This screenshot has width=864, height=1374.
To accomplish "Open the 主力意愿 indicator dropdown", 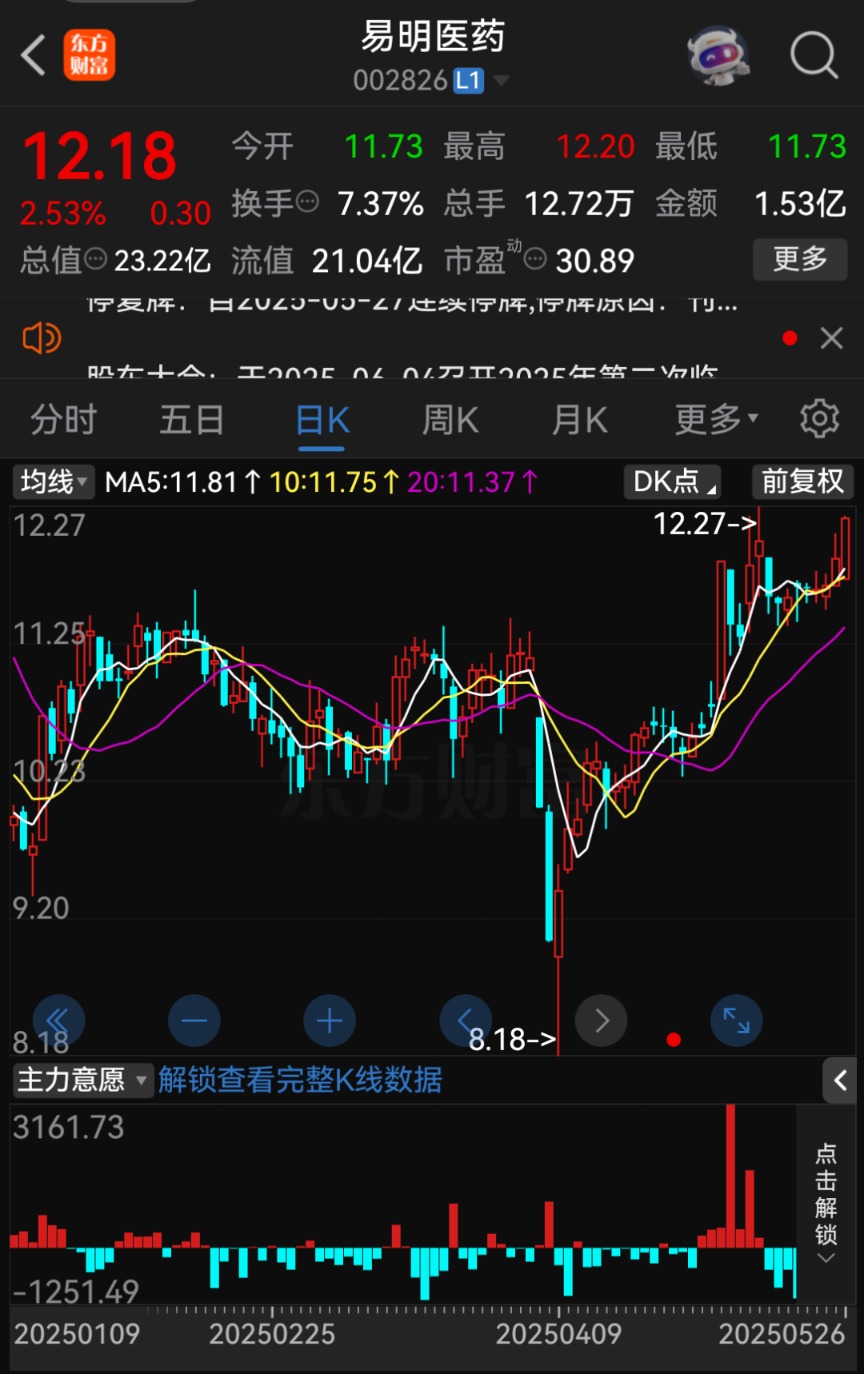I will (84, 1080).
